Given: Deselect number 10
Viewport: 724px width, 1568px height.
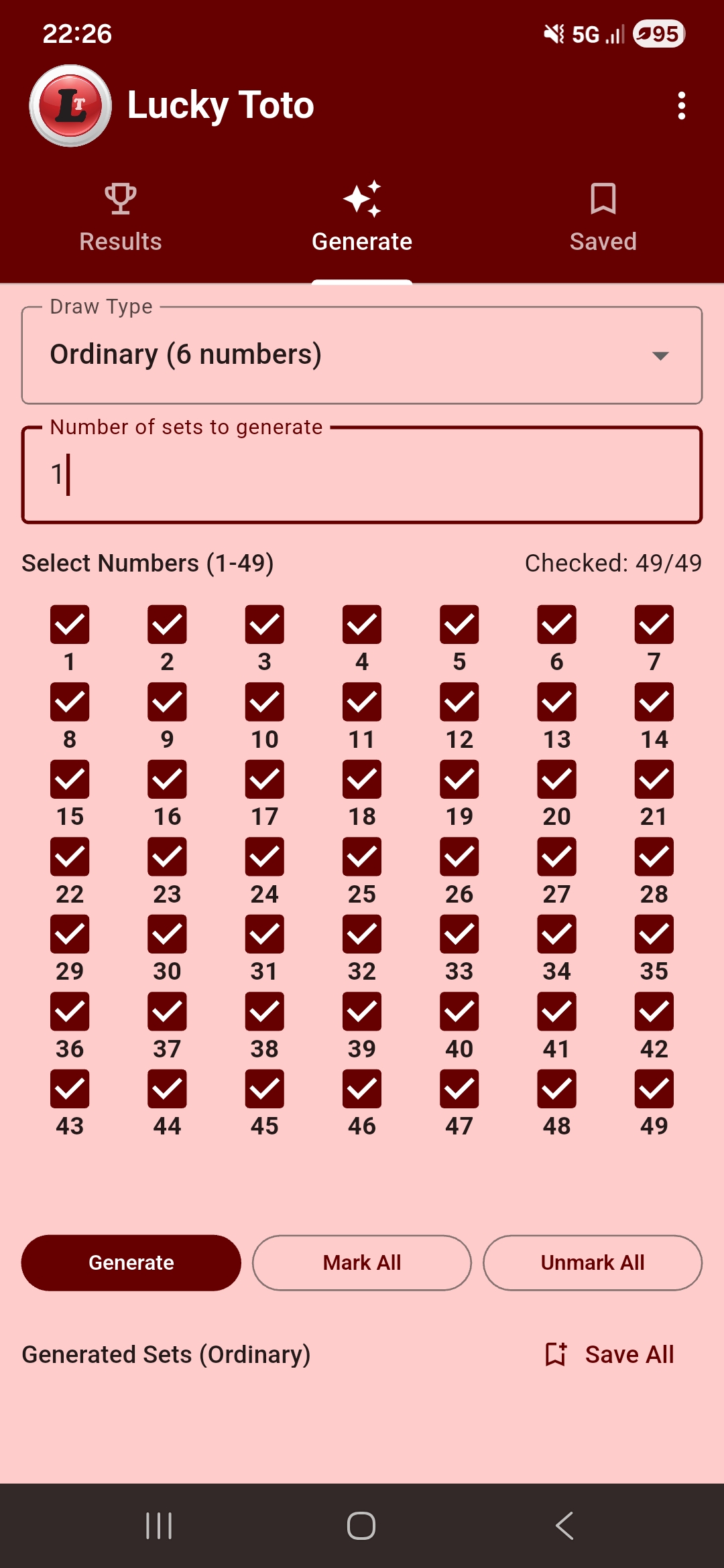Looking at the screenshot, I should (264, 702).
